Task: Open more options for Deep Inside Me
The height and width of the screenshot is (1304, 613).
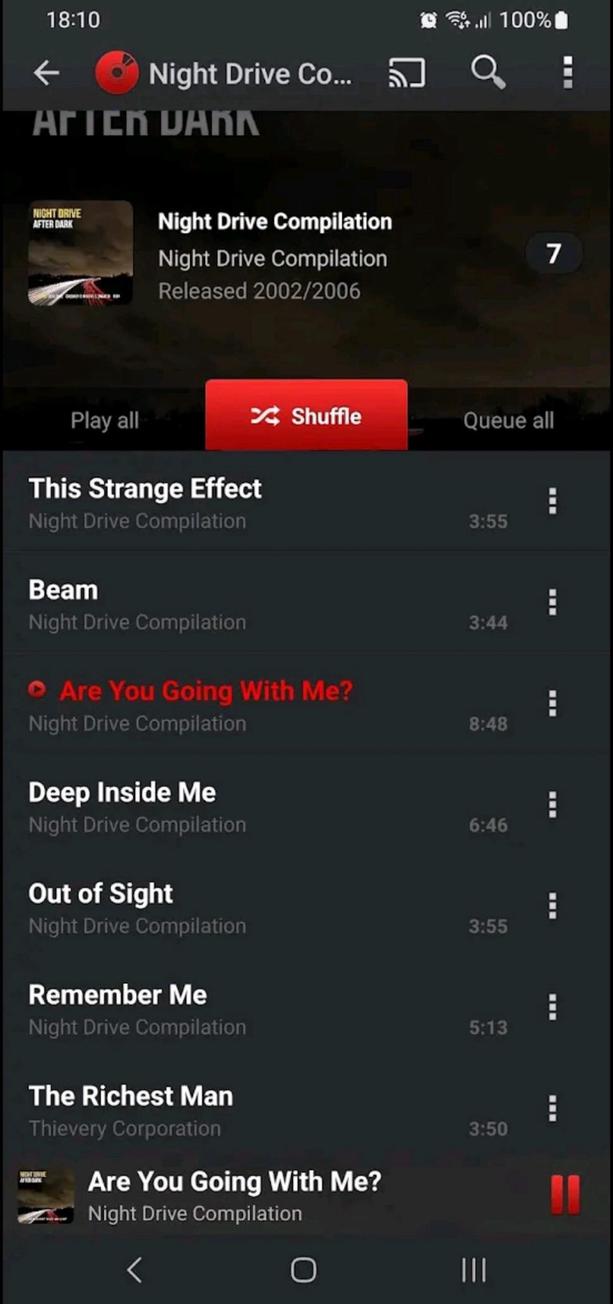Action: point(552,805)
